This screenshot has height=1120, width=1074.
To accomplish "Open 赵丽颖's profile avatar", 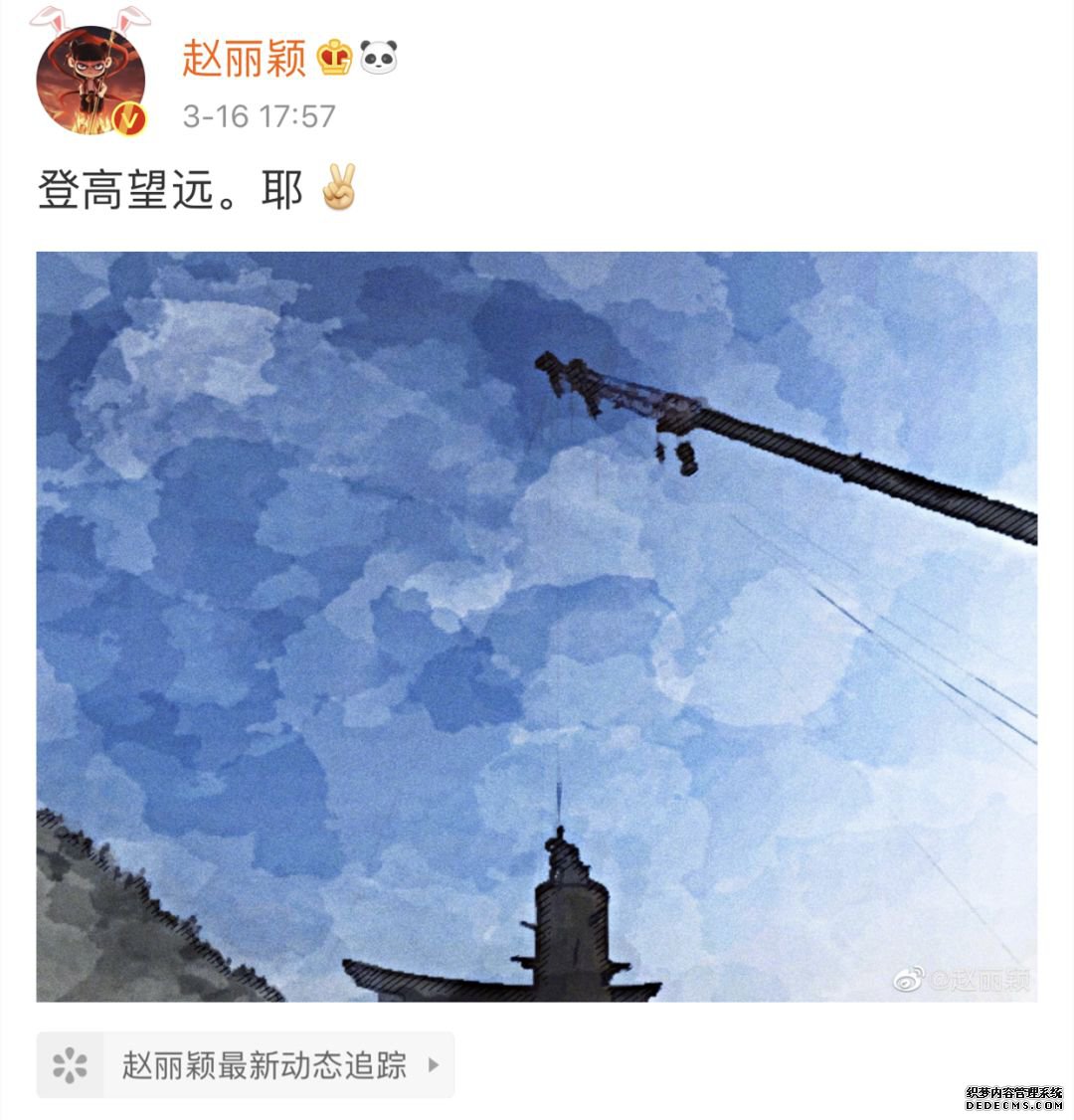I will click(90, 82).
